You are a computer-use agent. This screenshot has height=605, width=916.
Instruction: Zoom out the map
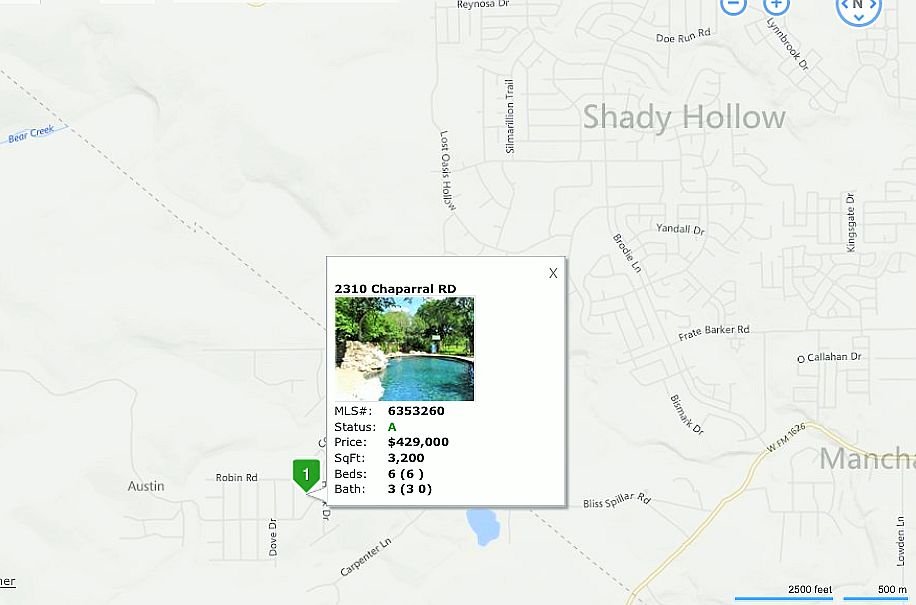[733, 4]
